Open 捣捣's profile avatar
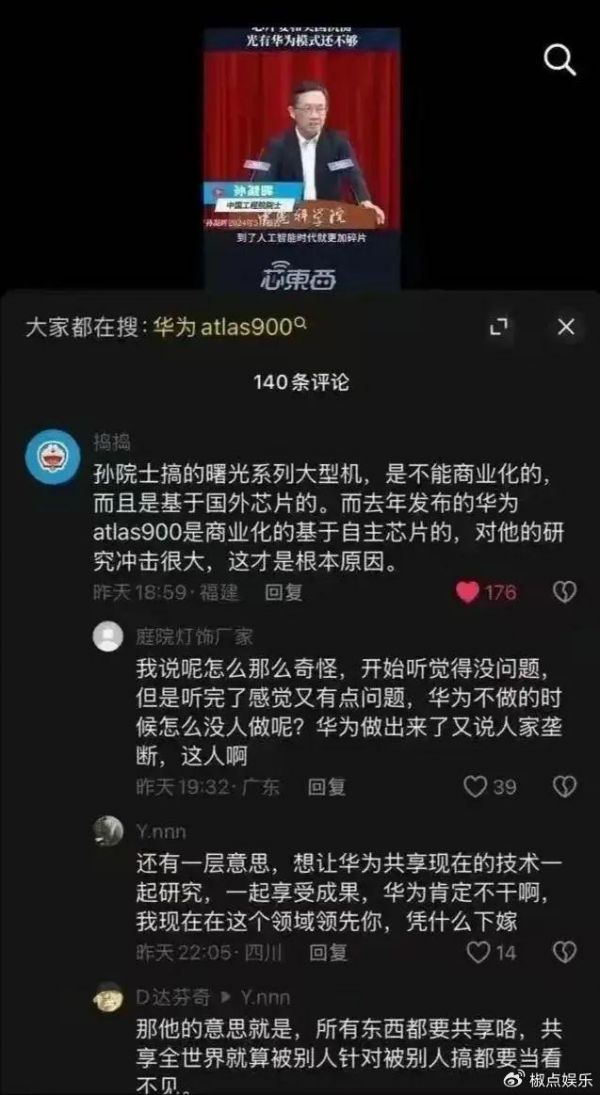The width and height of the screenshot is (600, 1095). [x=52, y=457]
